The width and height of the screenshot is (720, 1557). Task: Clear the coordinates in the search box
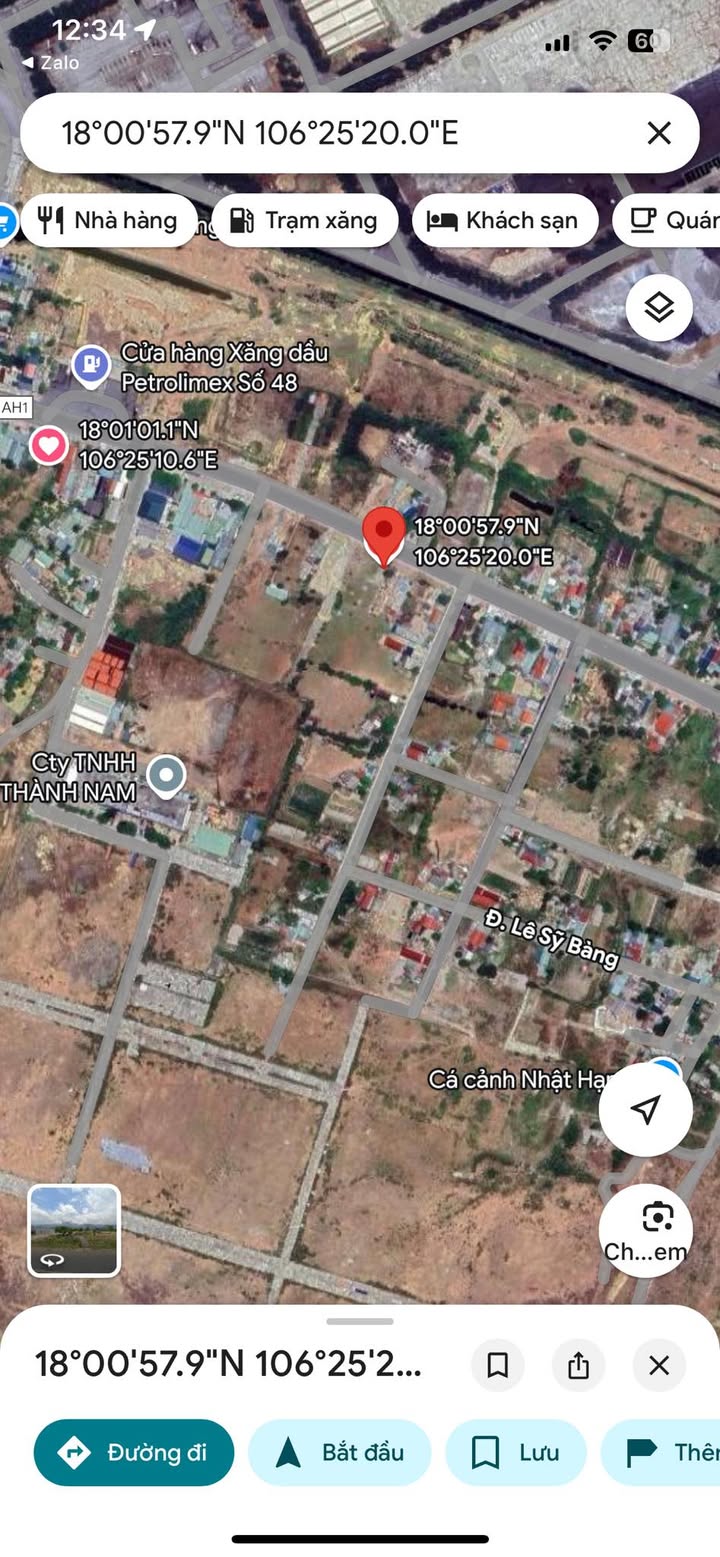pos(659,133)
